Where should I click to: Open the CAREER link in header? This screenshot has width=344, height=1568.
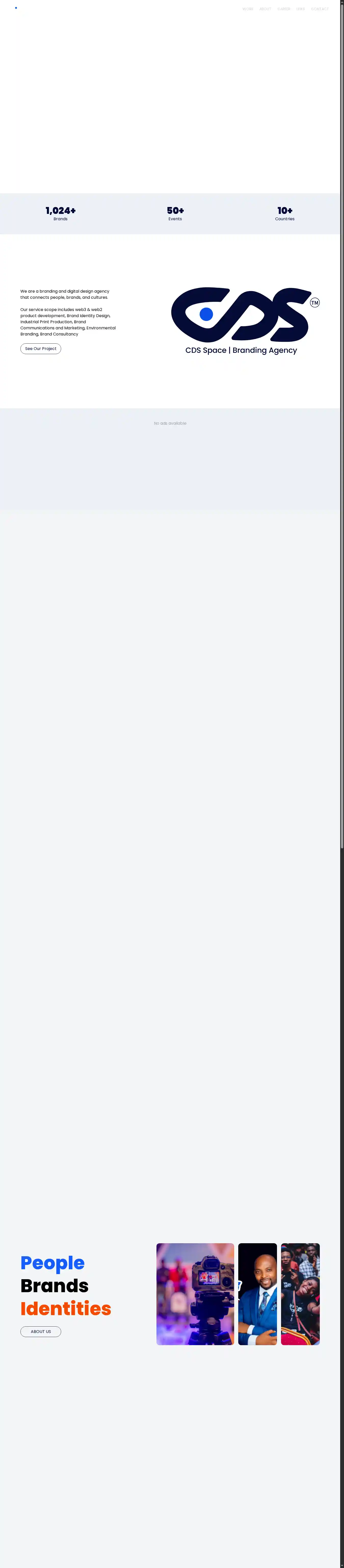tap(284, 9)
